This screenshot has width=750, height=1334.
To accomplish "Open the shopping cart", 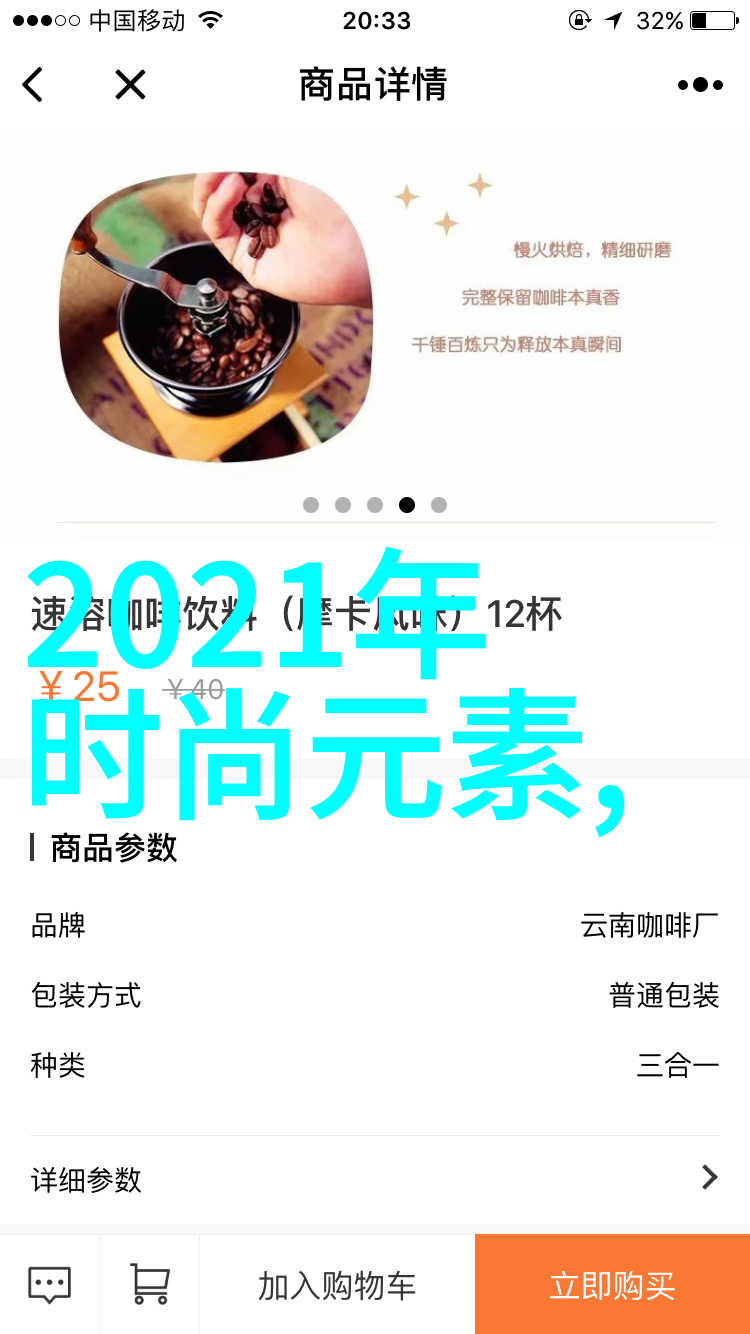I will point(150,1284).
